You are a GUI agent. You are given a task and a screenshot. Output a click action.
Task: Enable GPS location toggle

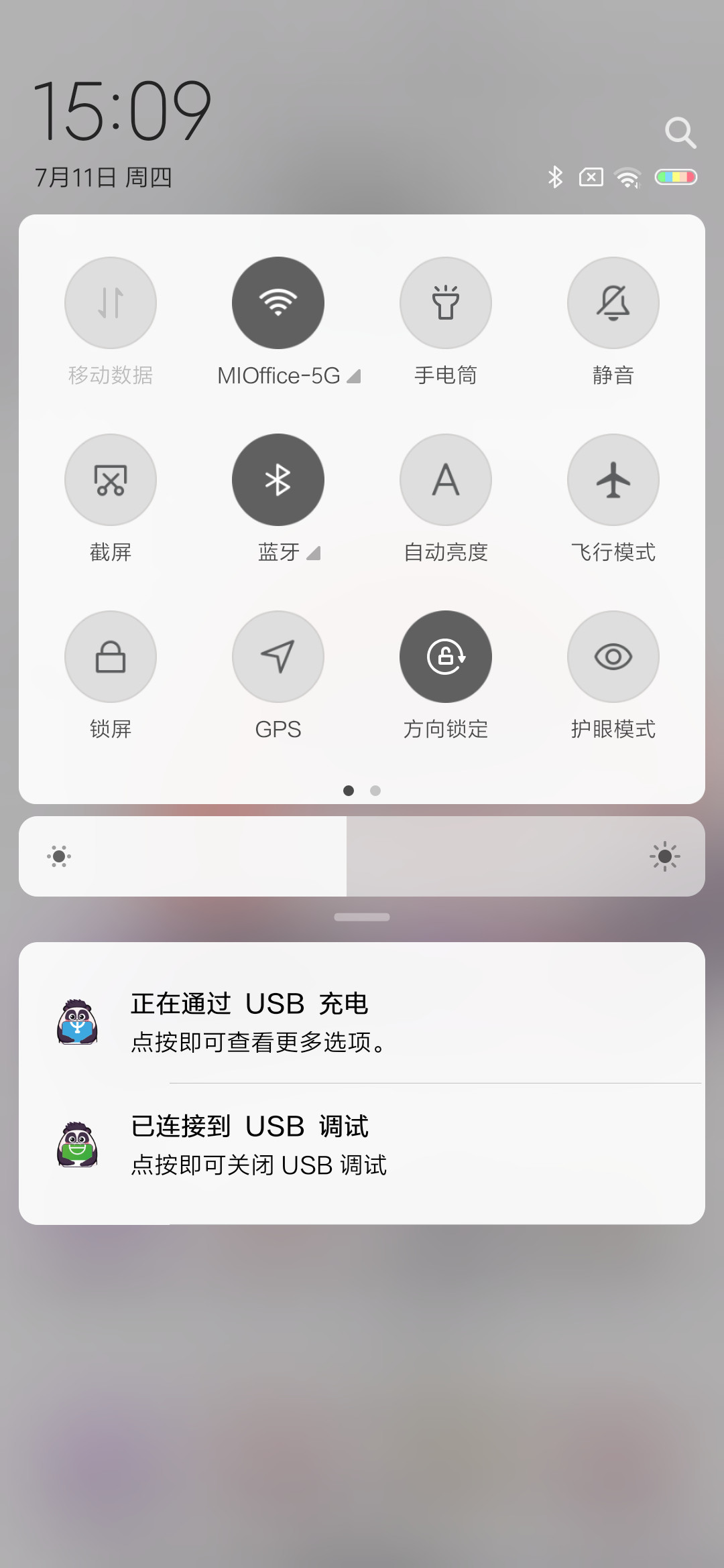coord(278,657)
